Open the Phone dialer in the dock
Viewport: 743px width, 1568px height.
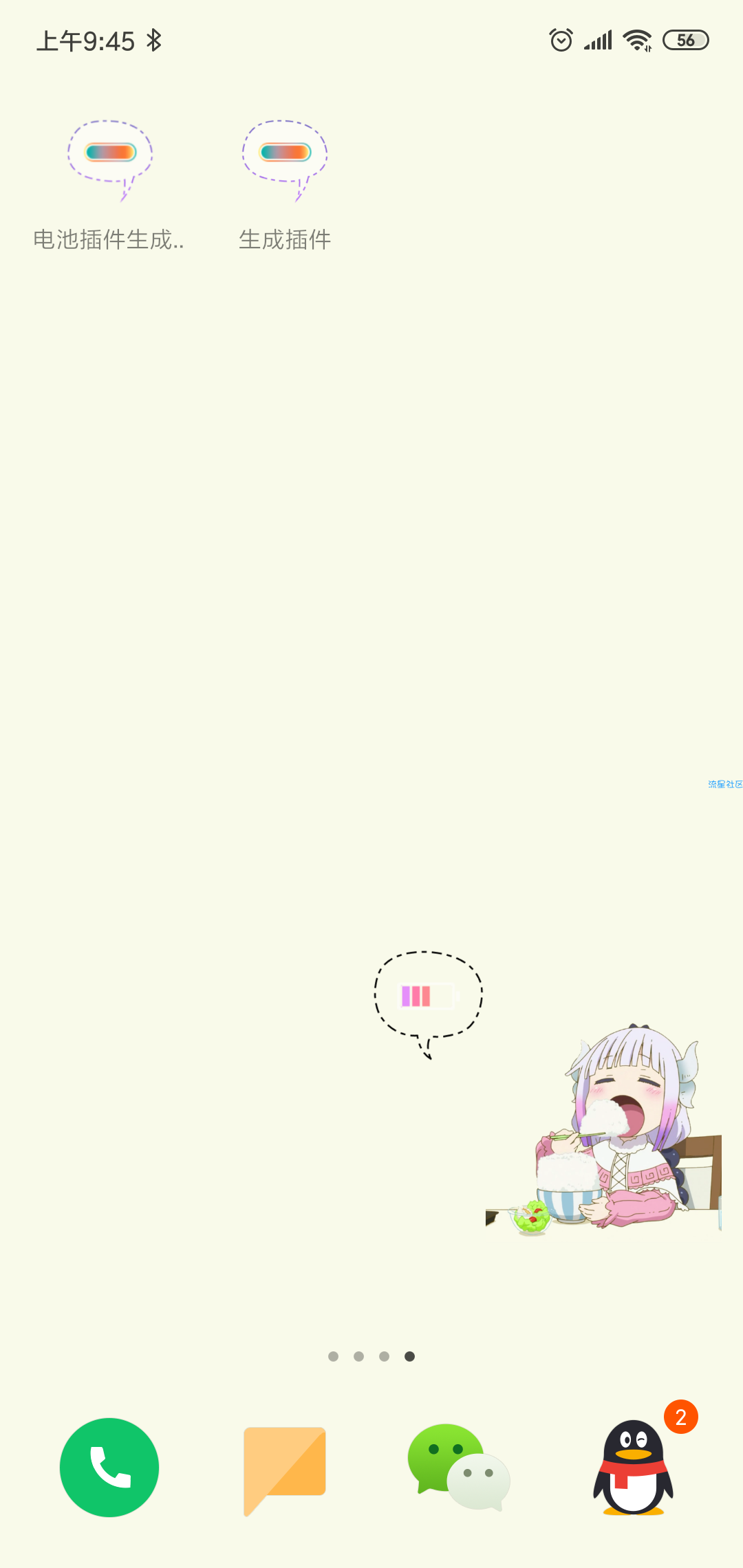pyautogui.click(x=109, y=1467)
